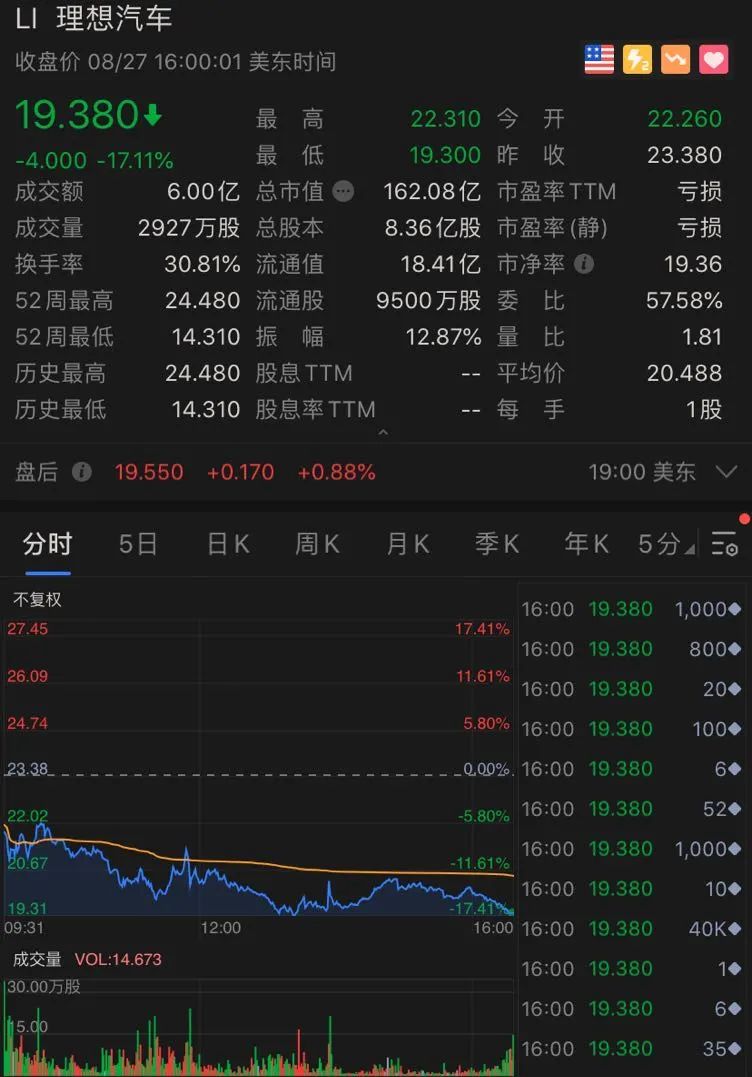Screen dimensions: 752x1077
Task: Collapse the quote details with the up chevron
Action: (x=382, y=433)
